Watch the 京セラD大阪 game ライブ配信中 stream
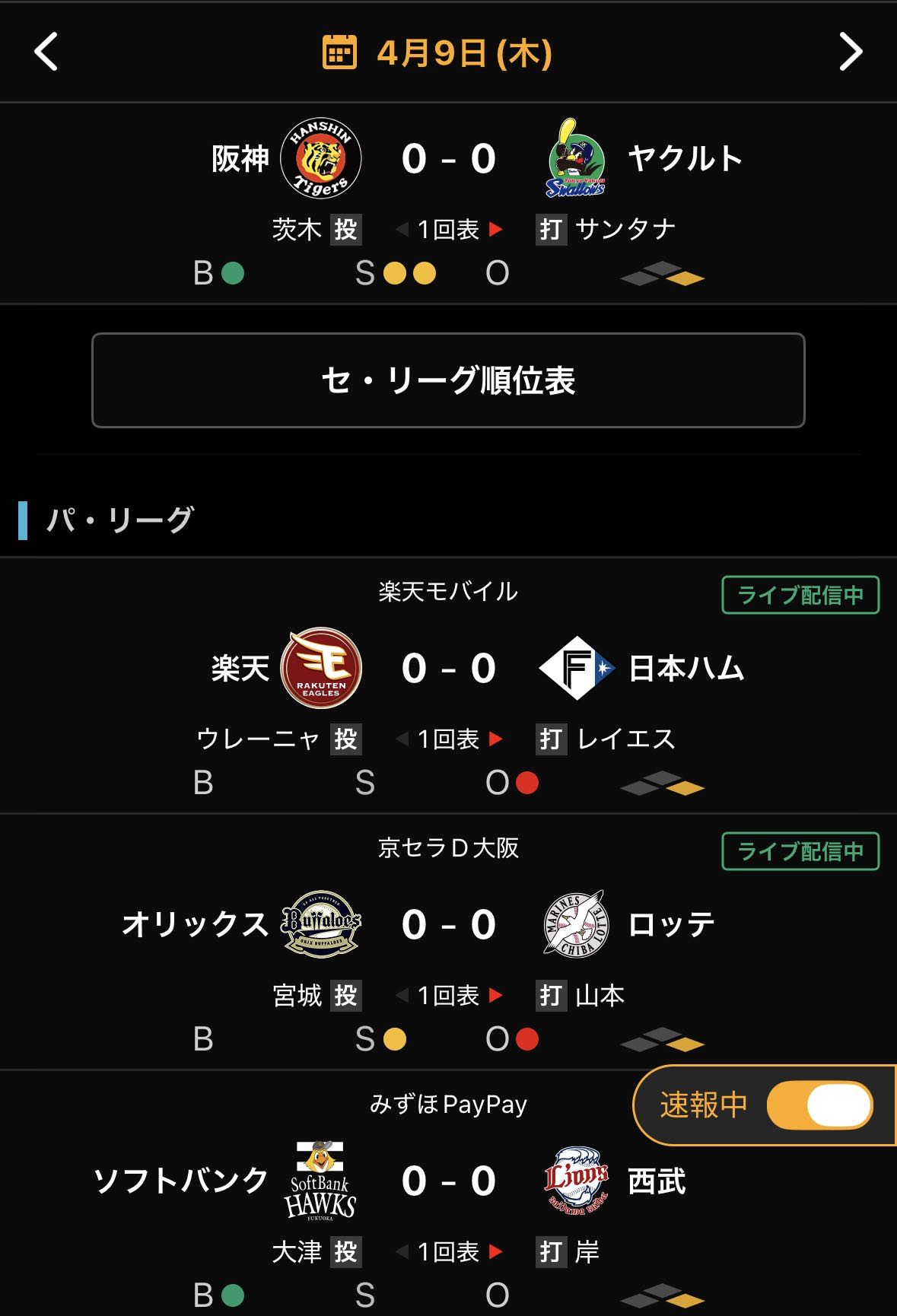Image resolution: width=897 pixels, height=1316 pixels. (800, 851)
